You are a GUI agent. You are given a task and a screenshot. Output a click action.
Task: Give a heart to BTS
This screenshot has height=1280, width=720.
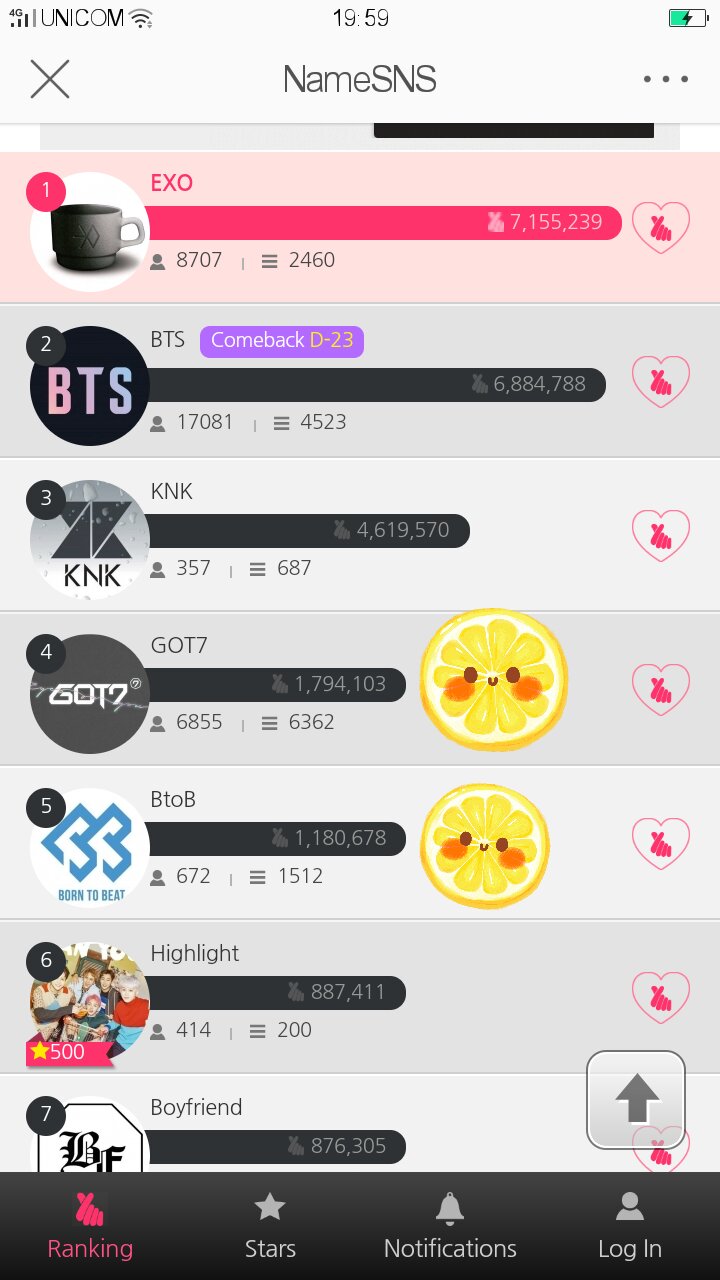point(661,382)
